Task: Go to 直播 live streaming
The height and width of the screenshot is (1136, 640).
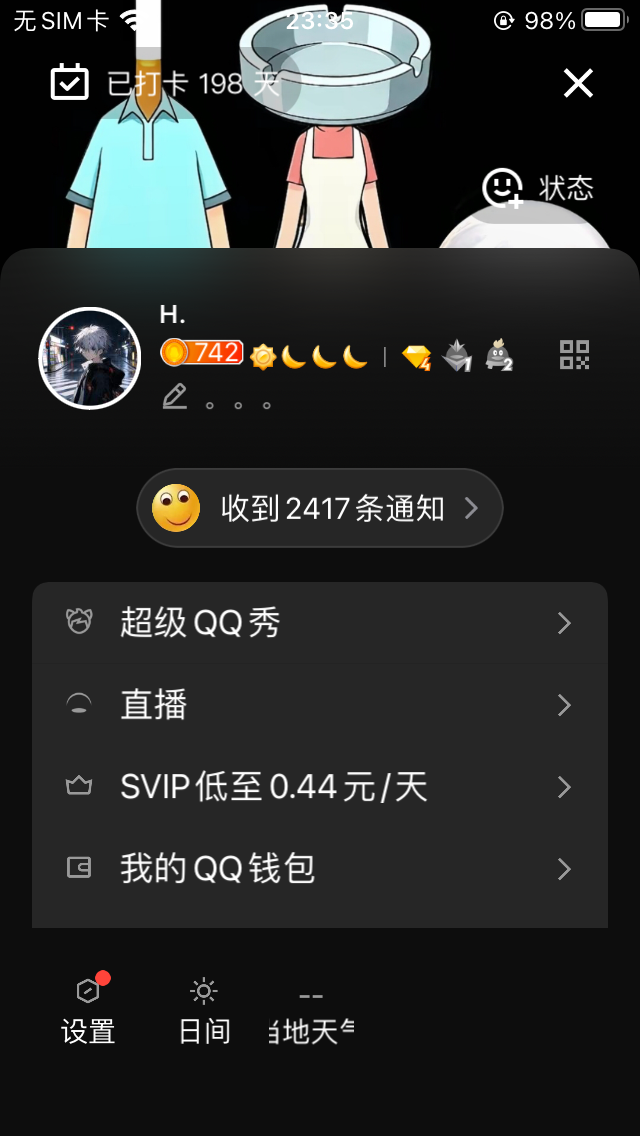Action: [319, 705]
